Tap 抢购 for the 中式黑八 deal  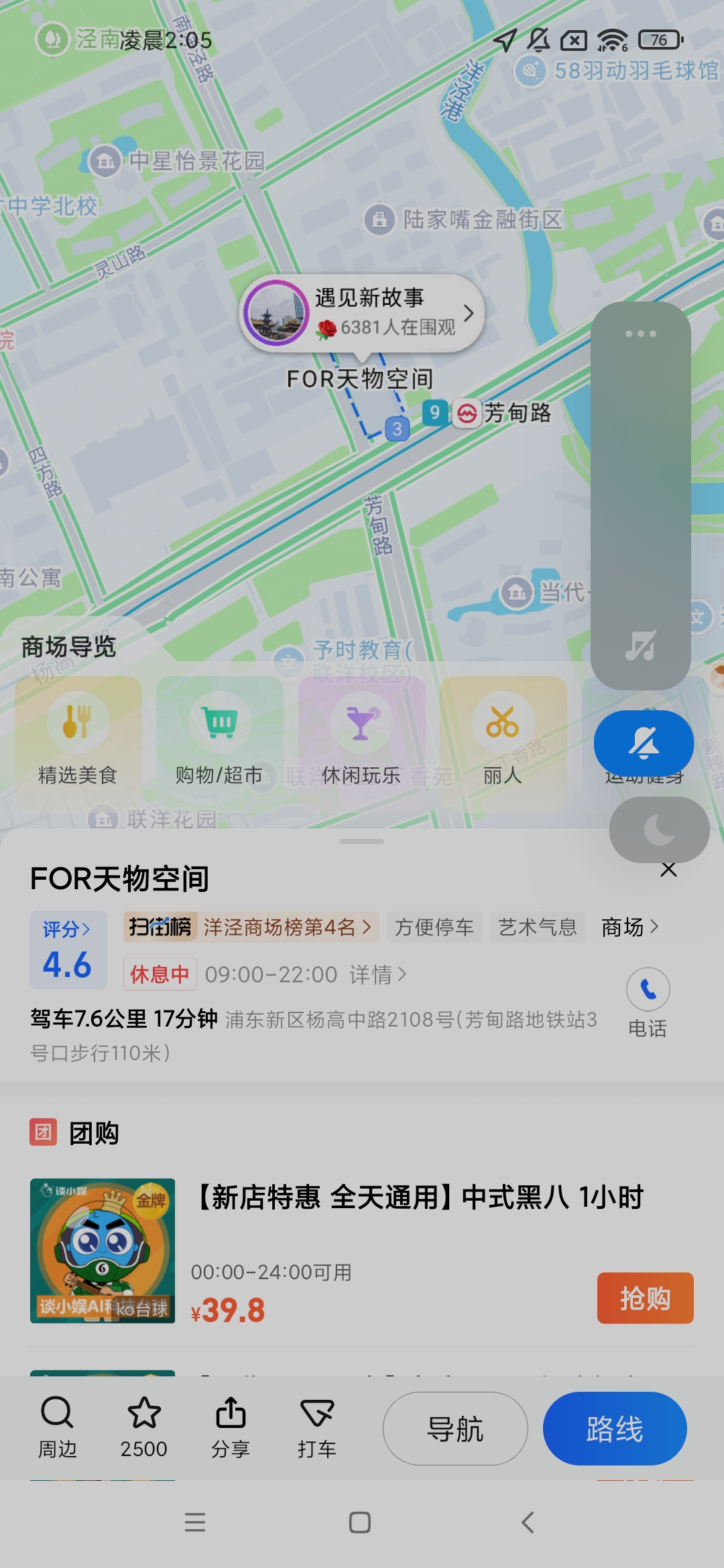(x=645, y=1299)
